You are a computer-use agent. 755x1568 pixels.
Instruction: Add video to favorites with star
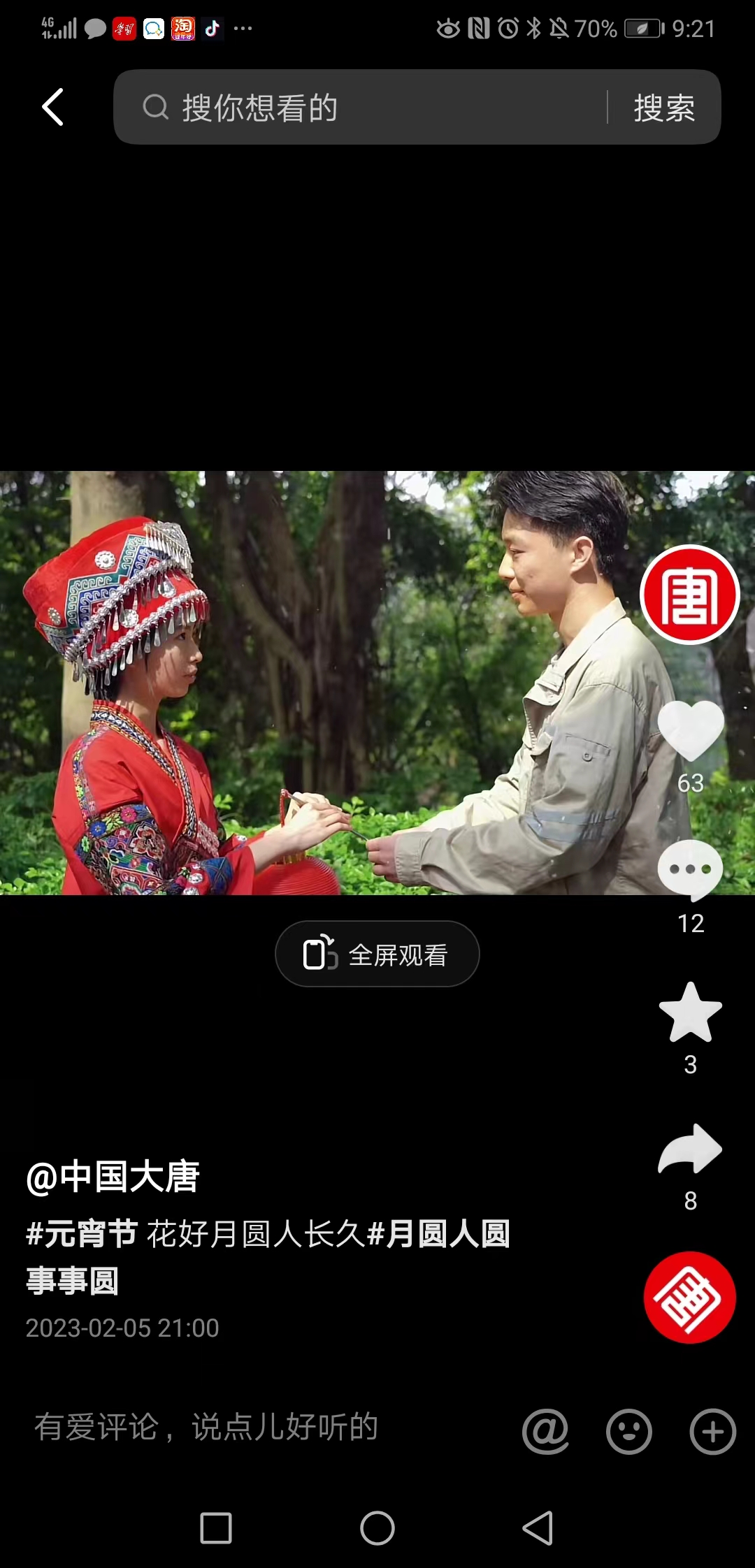(x=690, y=1012)
